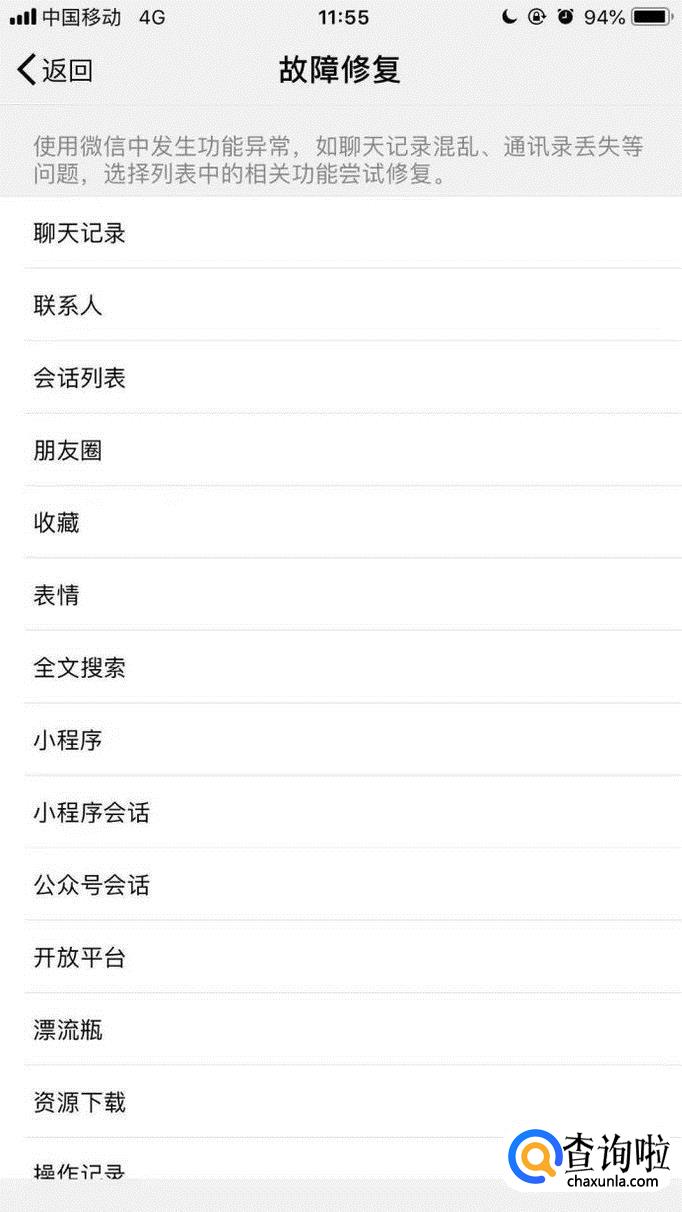
Task: Choose 漂流瓶 repair option
Action: point(341,1029)
